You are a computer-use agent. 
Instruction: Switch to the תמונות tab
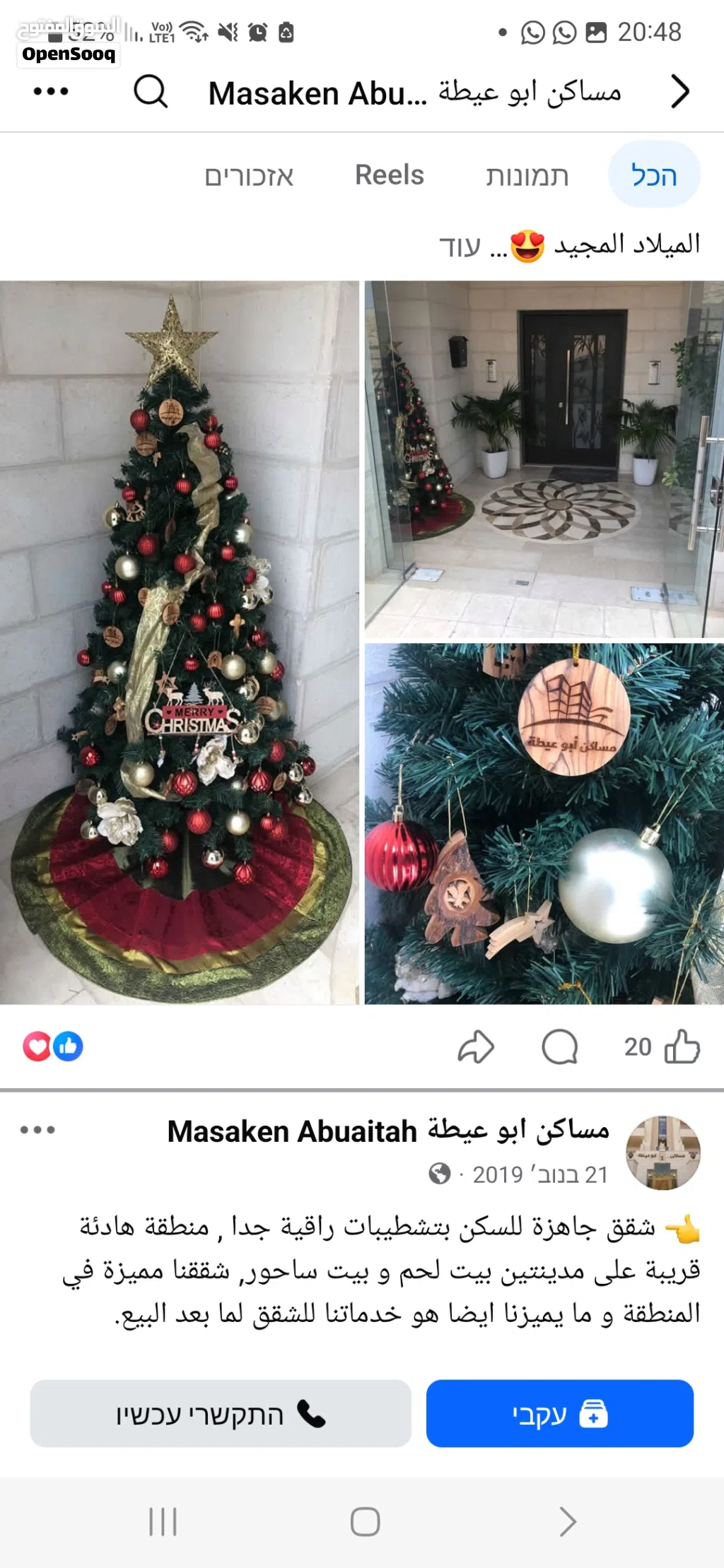tap(527, 175)
